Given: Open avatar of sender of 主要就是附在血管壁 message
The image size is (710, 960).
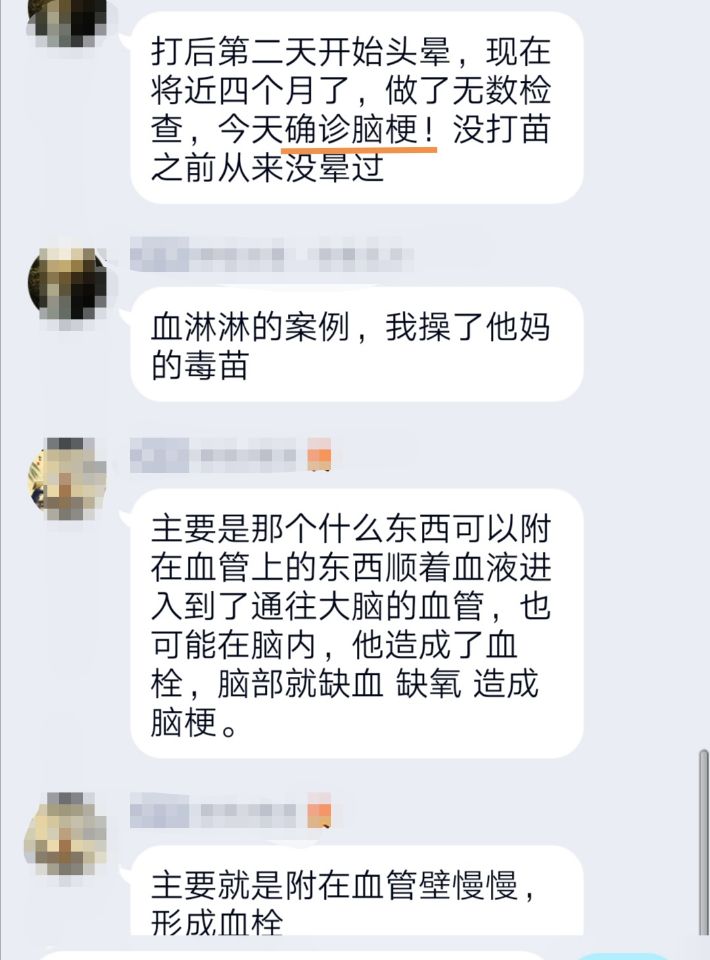Looking at the screenshot, I should tap(67, 834).
